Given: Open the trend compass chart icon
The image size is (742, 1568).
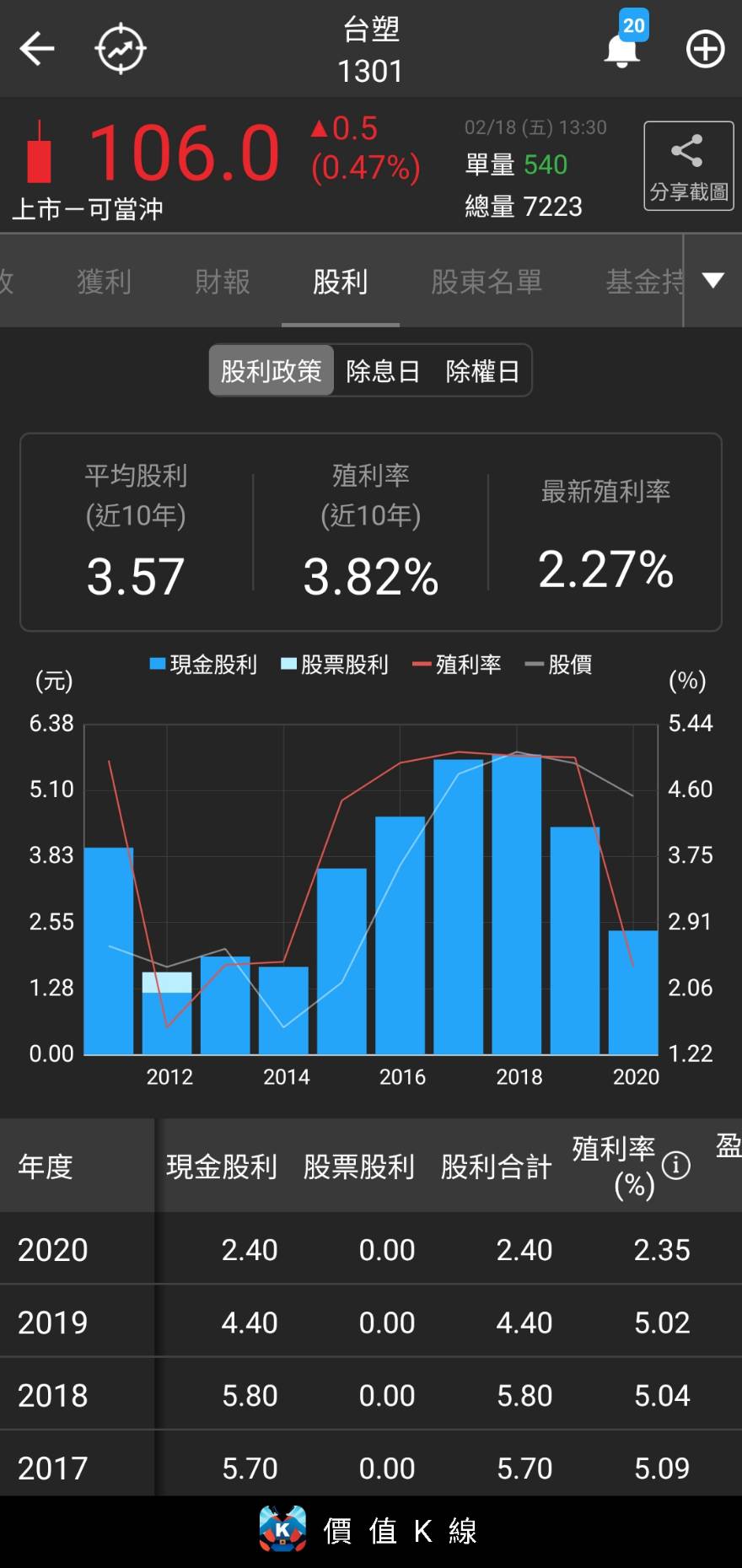Looking at the screenshot, I should tap(118, 48).
